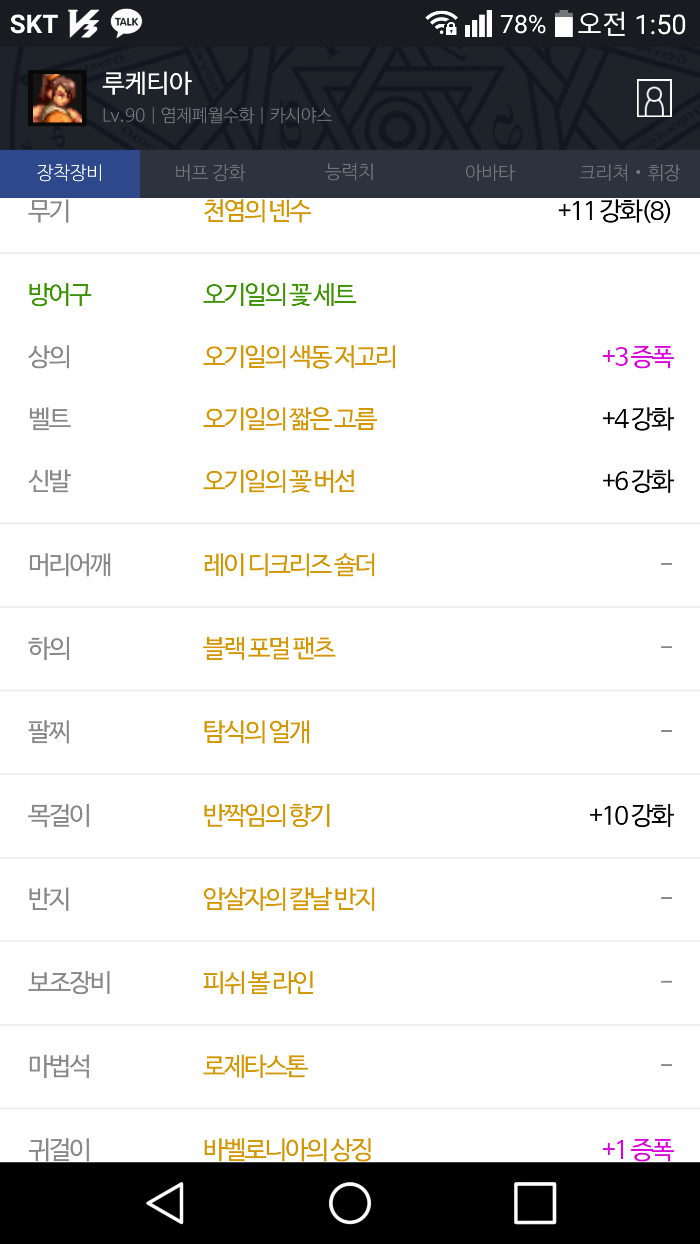Open the 크리쳐·휘장 tab
Image resolution: width=700 pixels, height=1244 pixels.
point(629,173)
